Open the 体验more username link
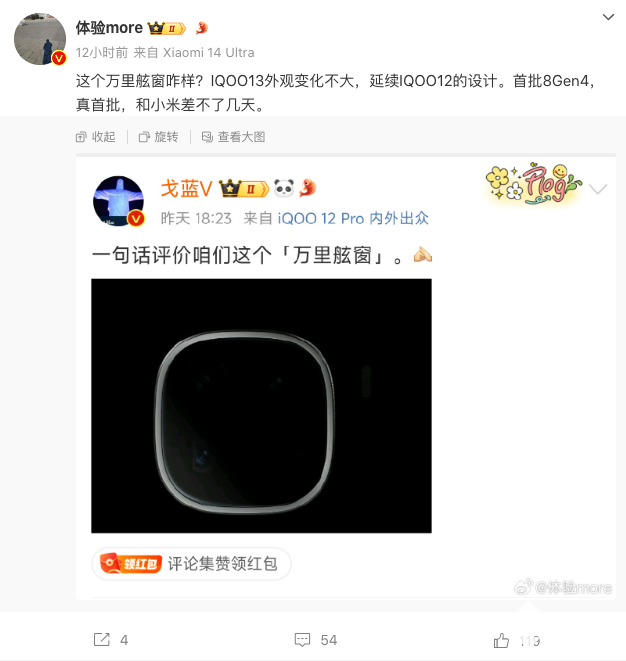626x661 pixels. point(110,27)
